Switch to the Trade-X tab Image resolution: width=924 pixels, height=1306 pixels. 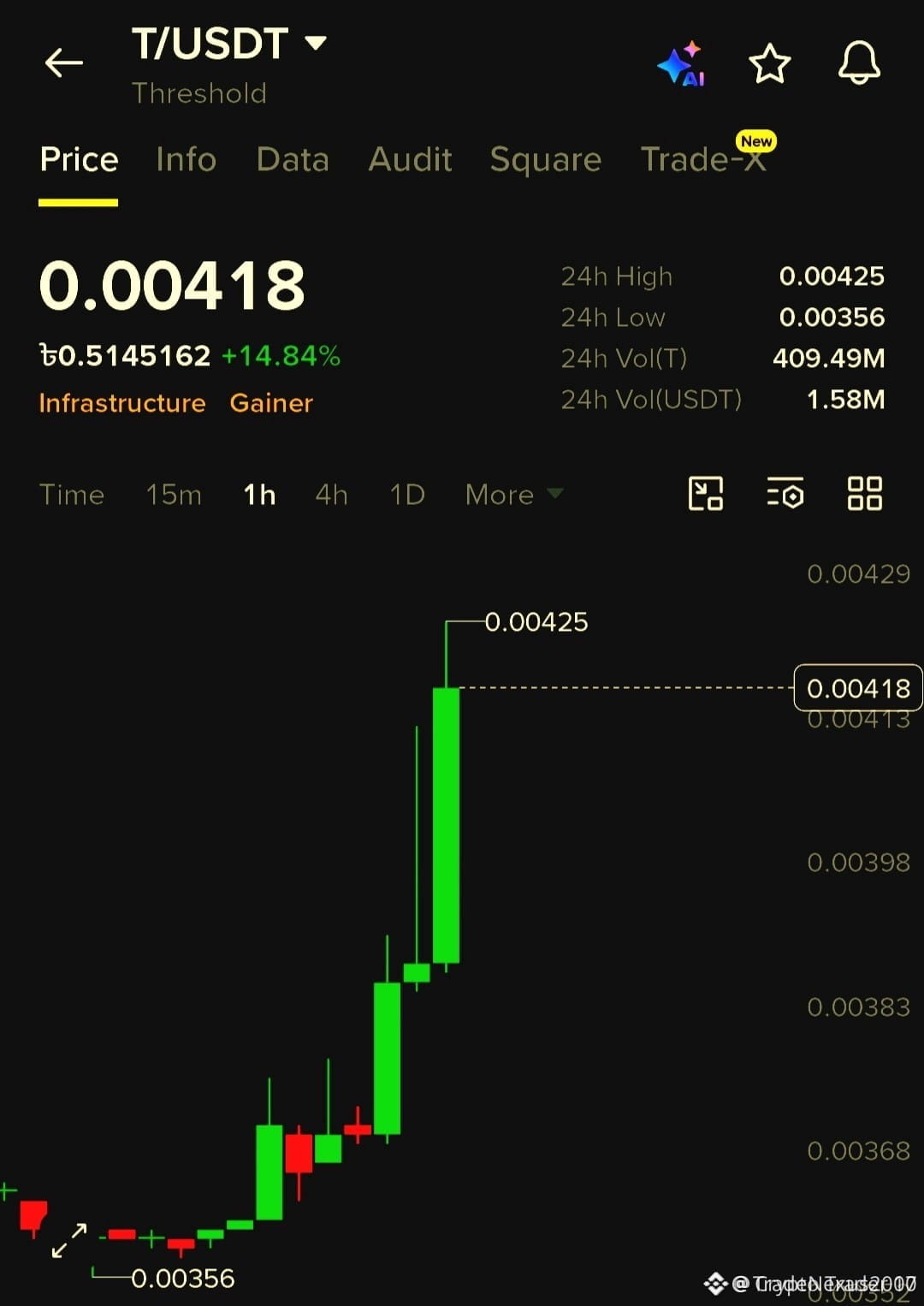(x=703, y=159)
